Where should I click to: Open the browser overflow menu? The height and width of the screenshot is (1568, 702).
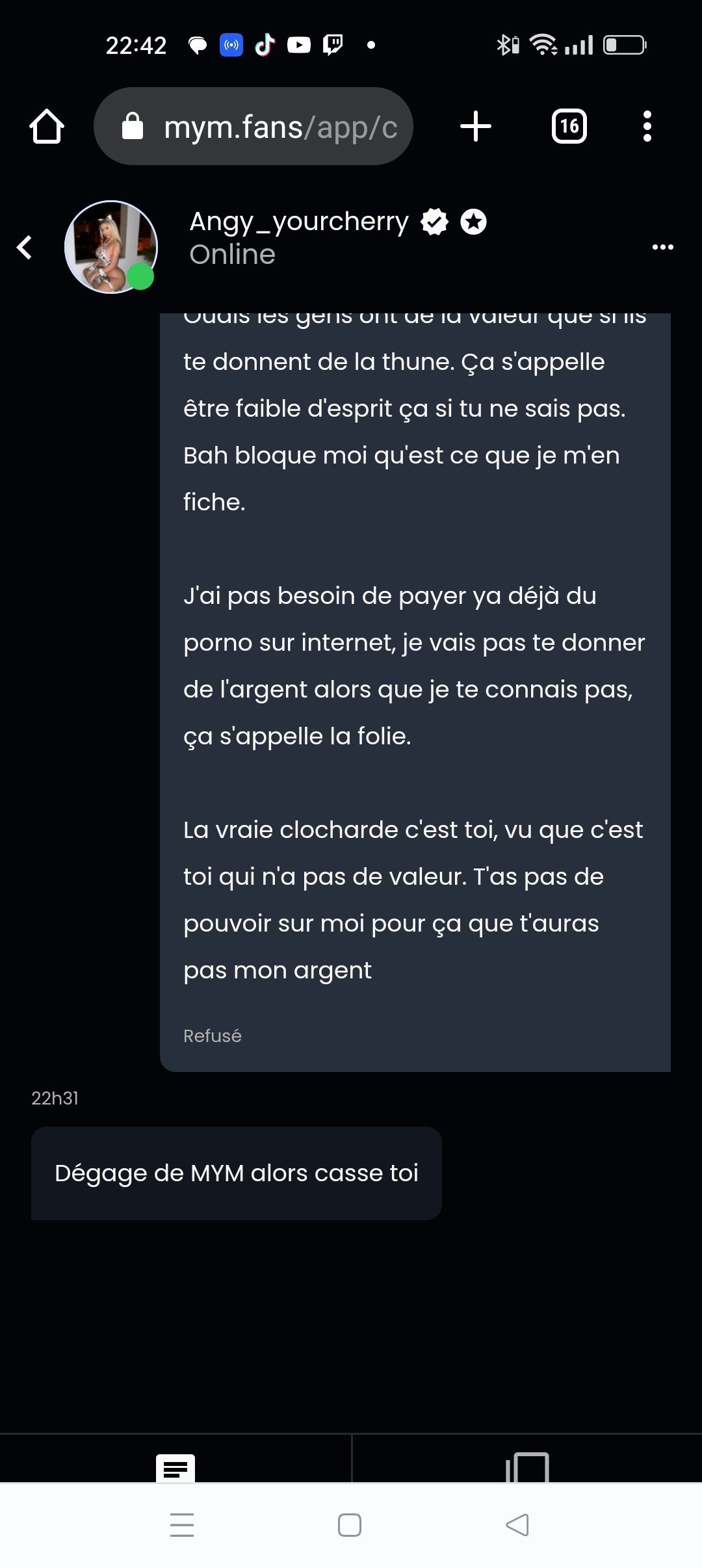click(647, 126)
